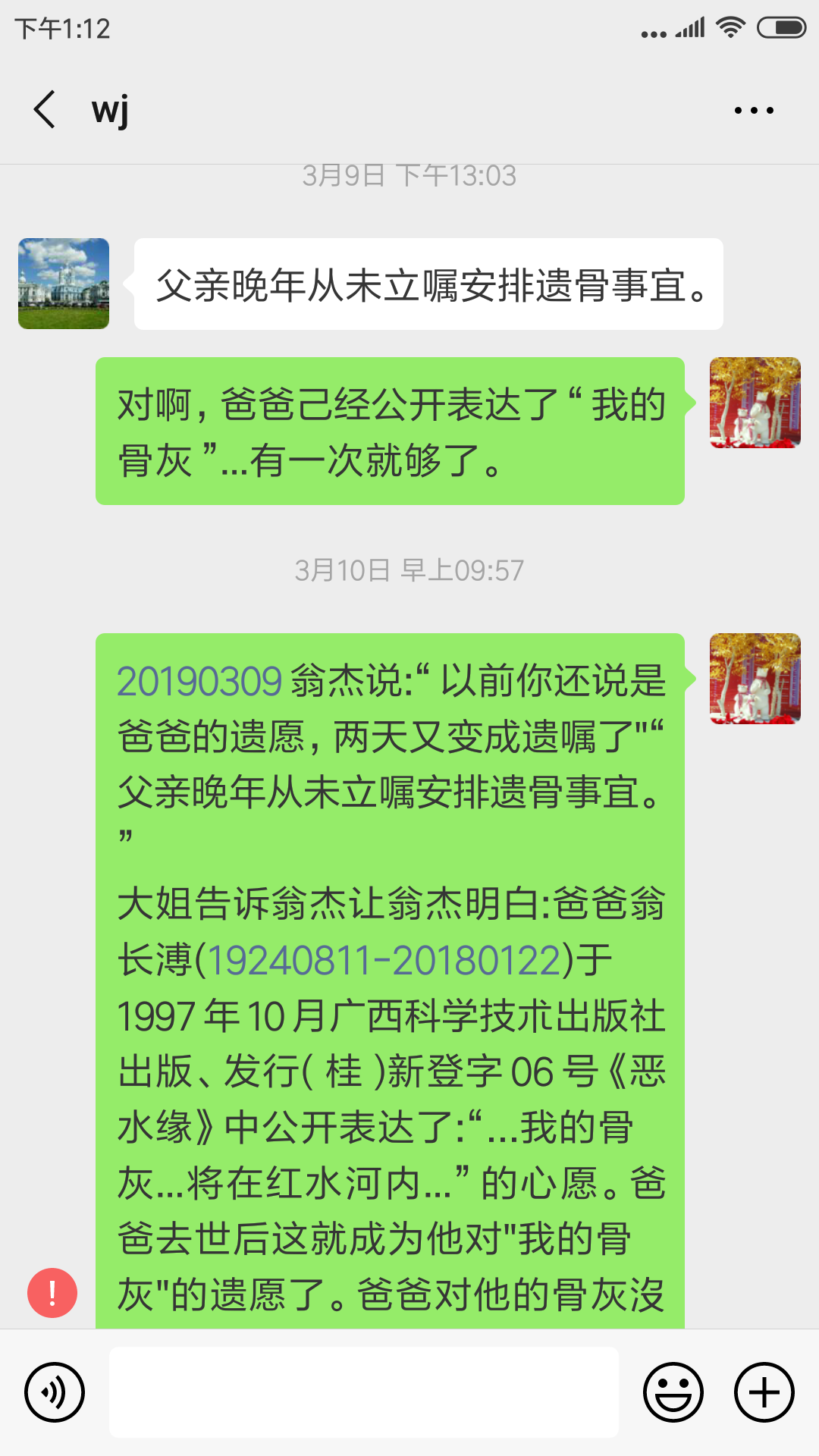Open the chat options three-dot menu
The image size is (819, 1456).
pos(754,111)
